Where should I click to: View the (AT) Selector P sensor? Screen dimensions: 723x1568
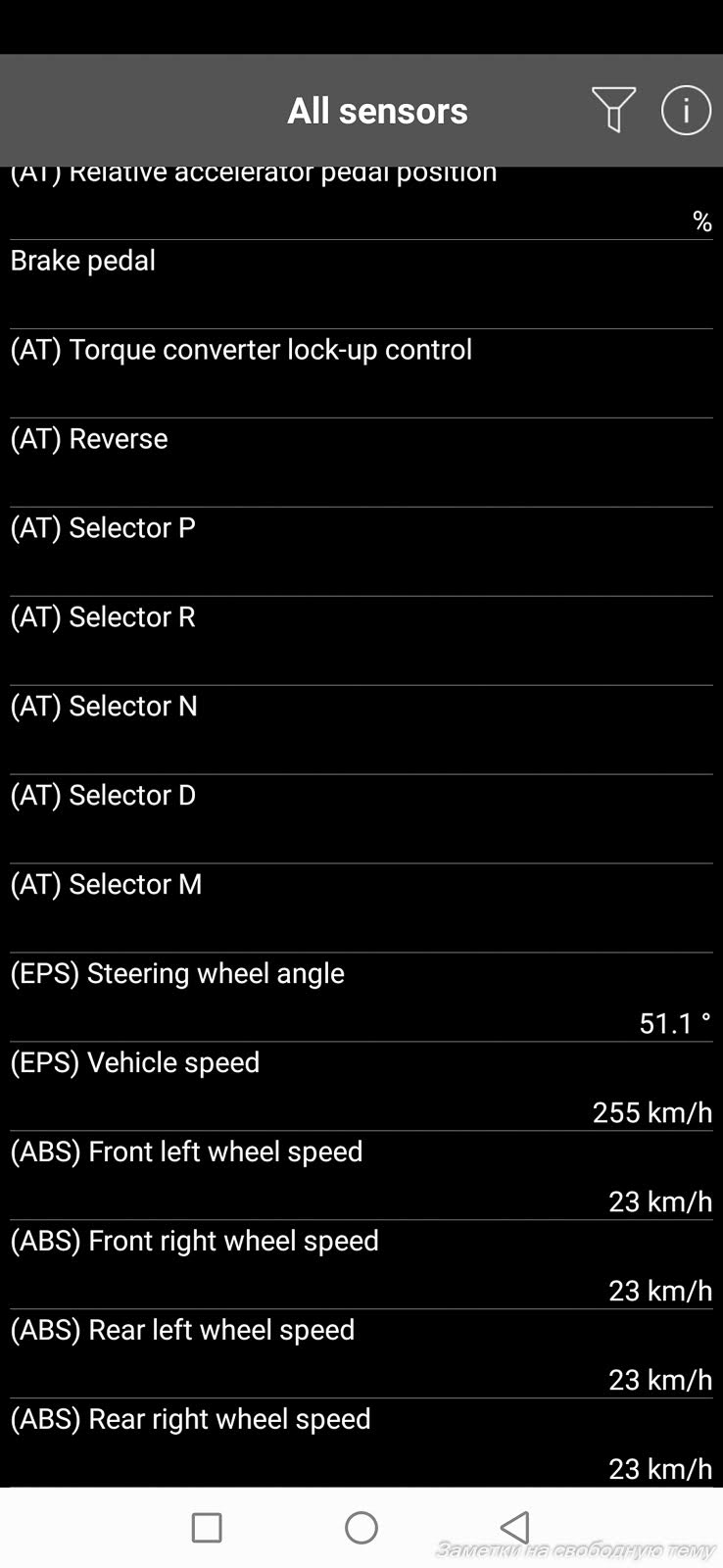click(361, 552)
